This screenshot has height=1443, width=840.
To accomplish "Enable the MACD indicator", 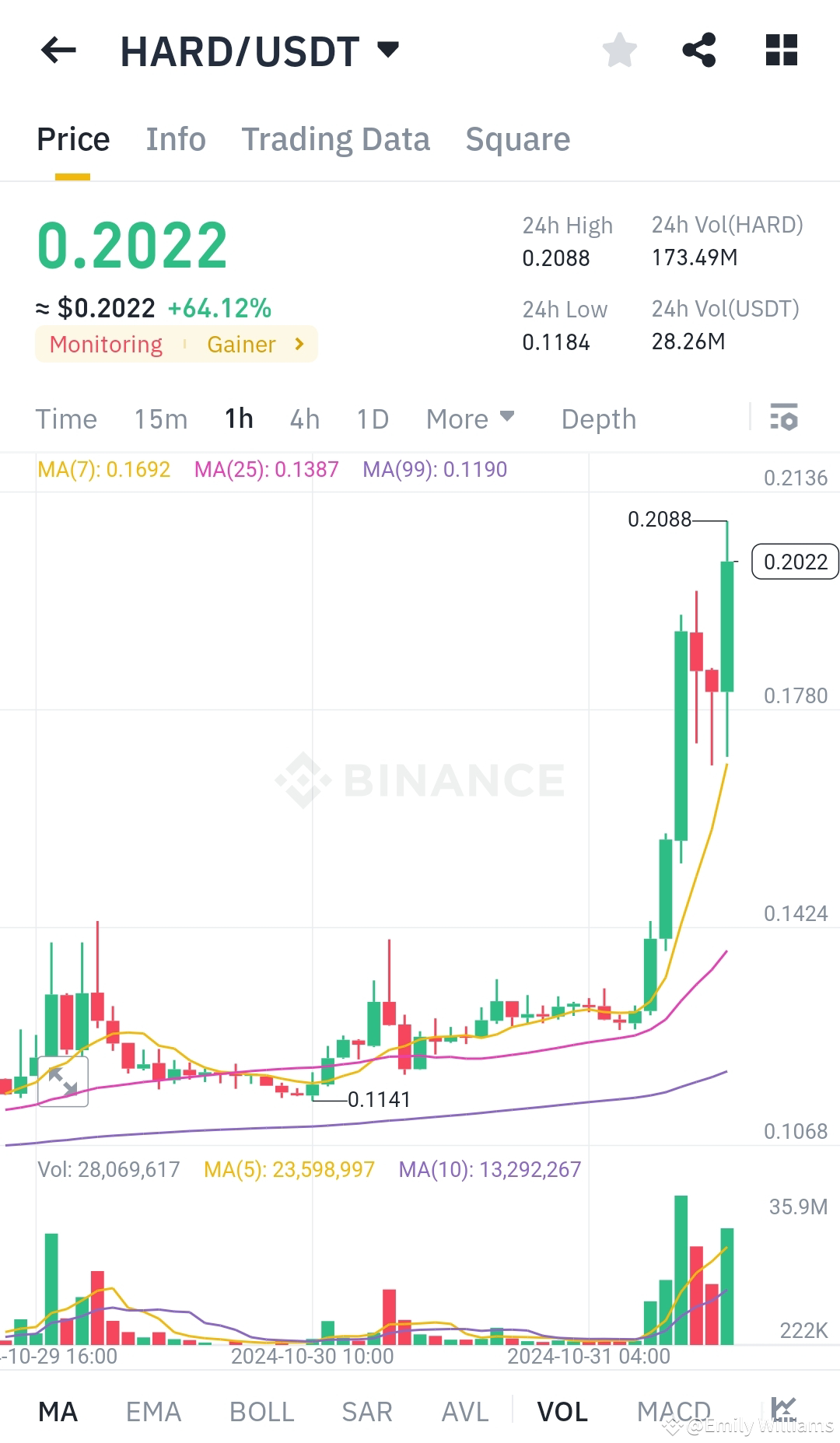I will [x=674, y=1410].
